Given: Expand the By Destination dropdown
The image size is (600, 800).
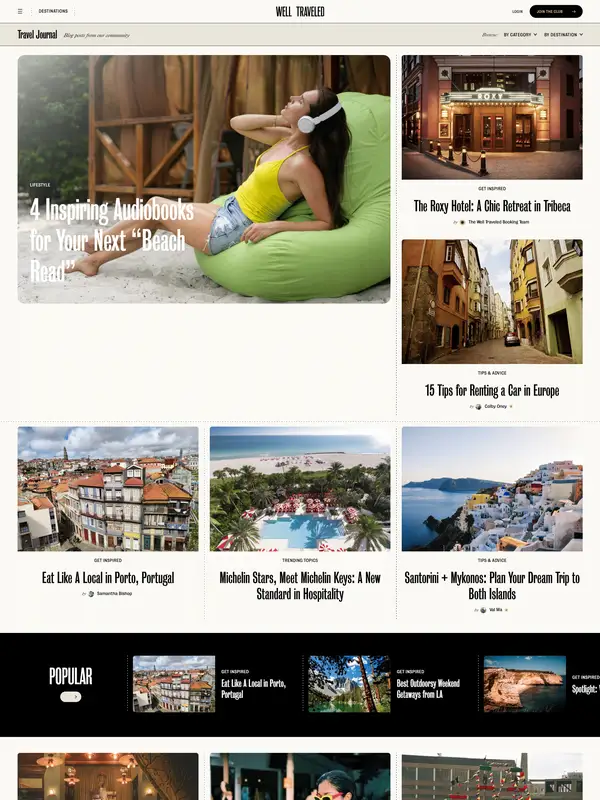Looking at the screenshot, I should 564,35.
